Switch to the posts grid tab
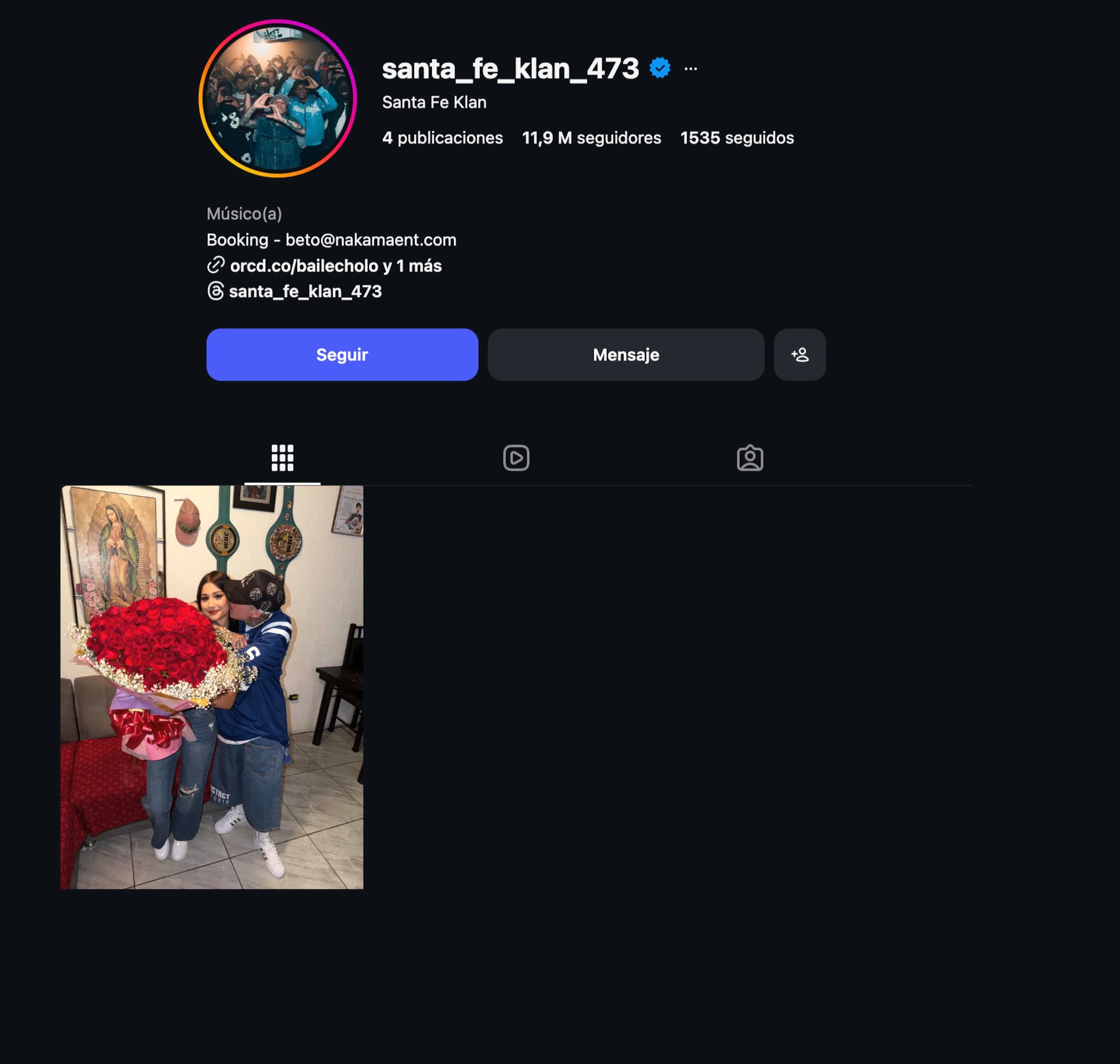1120x1064 pixels. click(282, 458)
